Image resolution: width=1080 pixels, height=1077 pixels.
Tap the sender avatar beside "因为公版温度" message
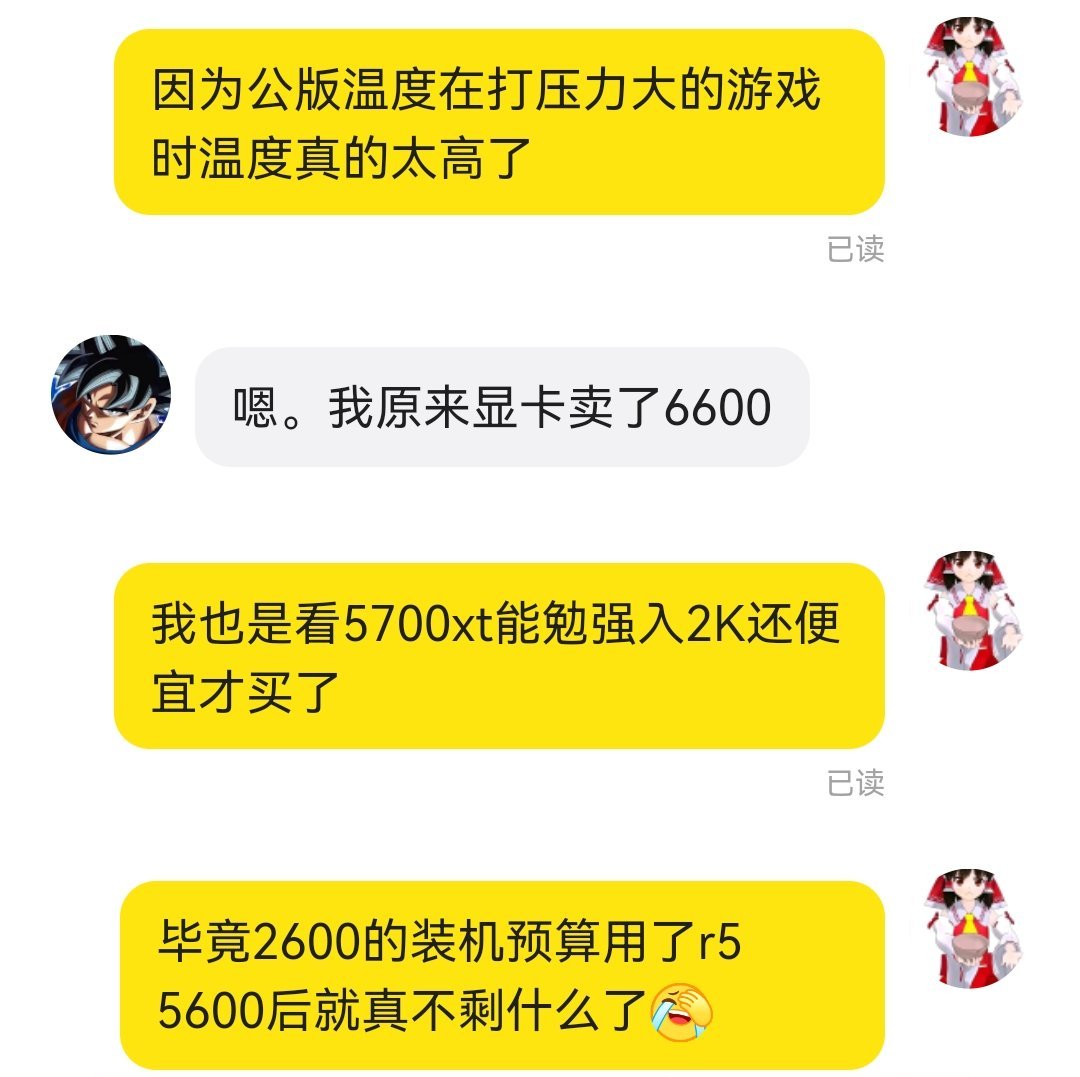pos(969,77)
